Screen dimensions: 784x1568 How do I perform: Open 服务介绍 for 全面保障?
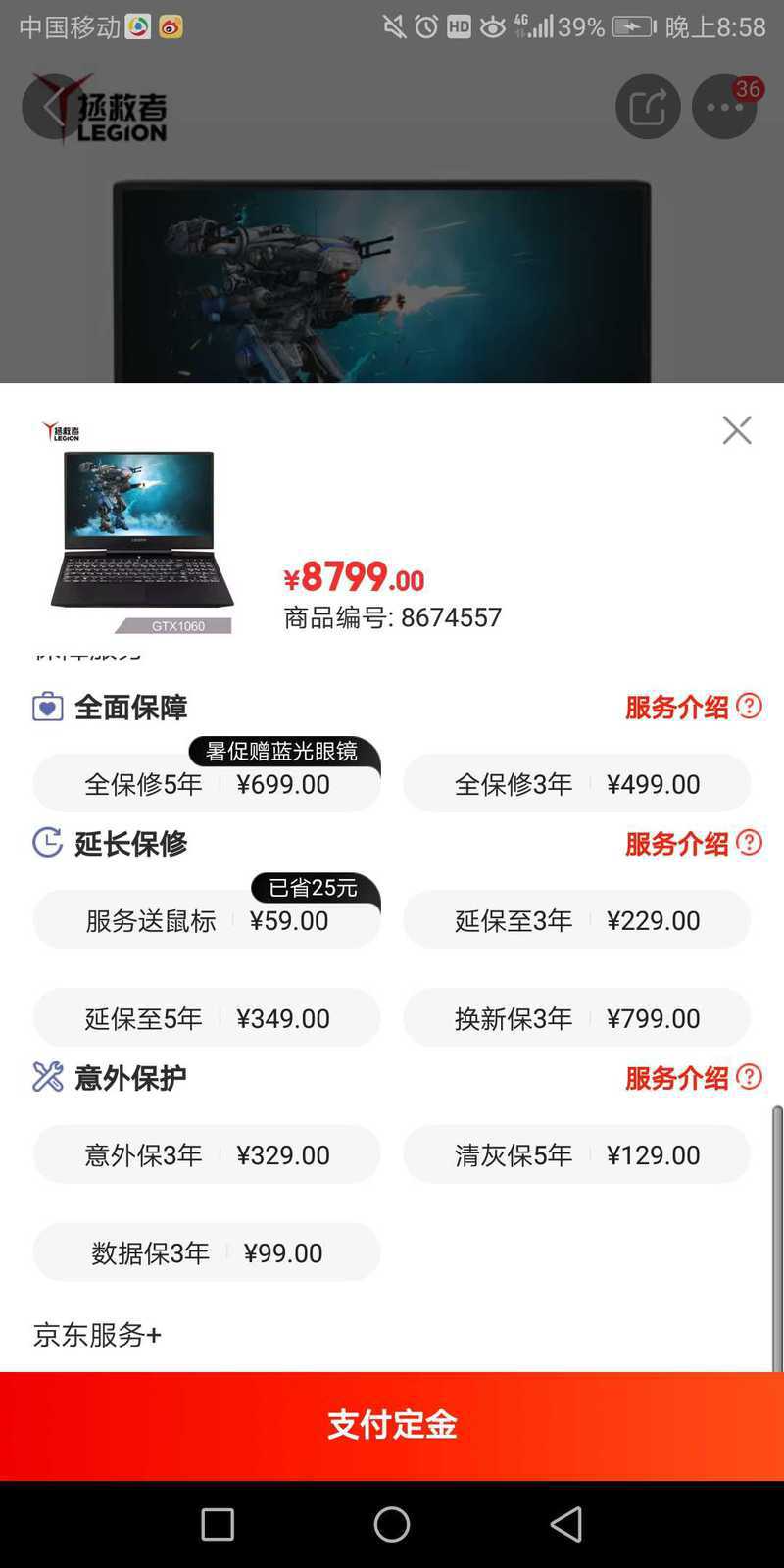click(694, 707)
